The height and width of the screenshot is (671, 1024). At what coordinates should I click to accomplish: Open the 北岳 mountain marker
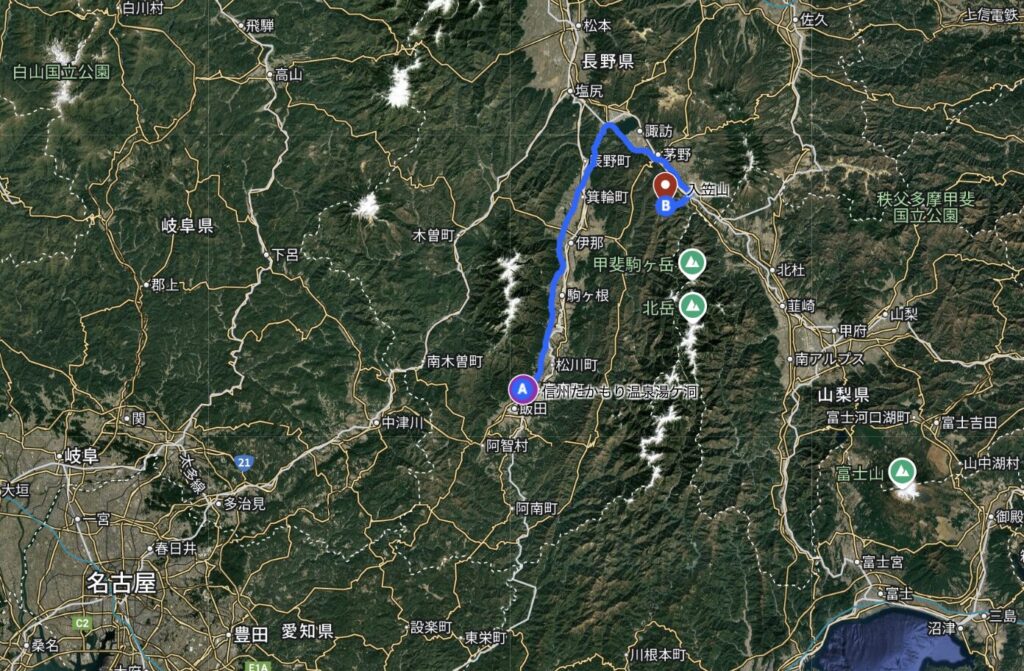click(x=691, y=306)
